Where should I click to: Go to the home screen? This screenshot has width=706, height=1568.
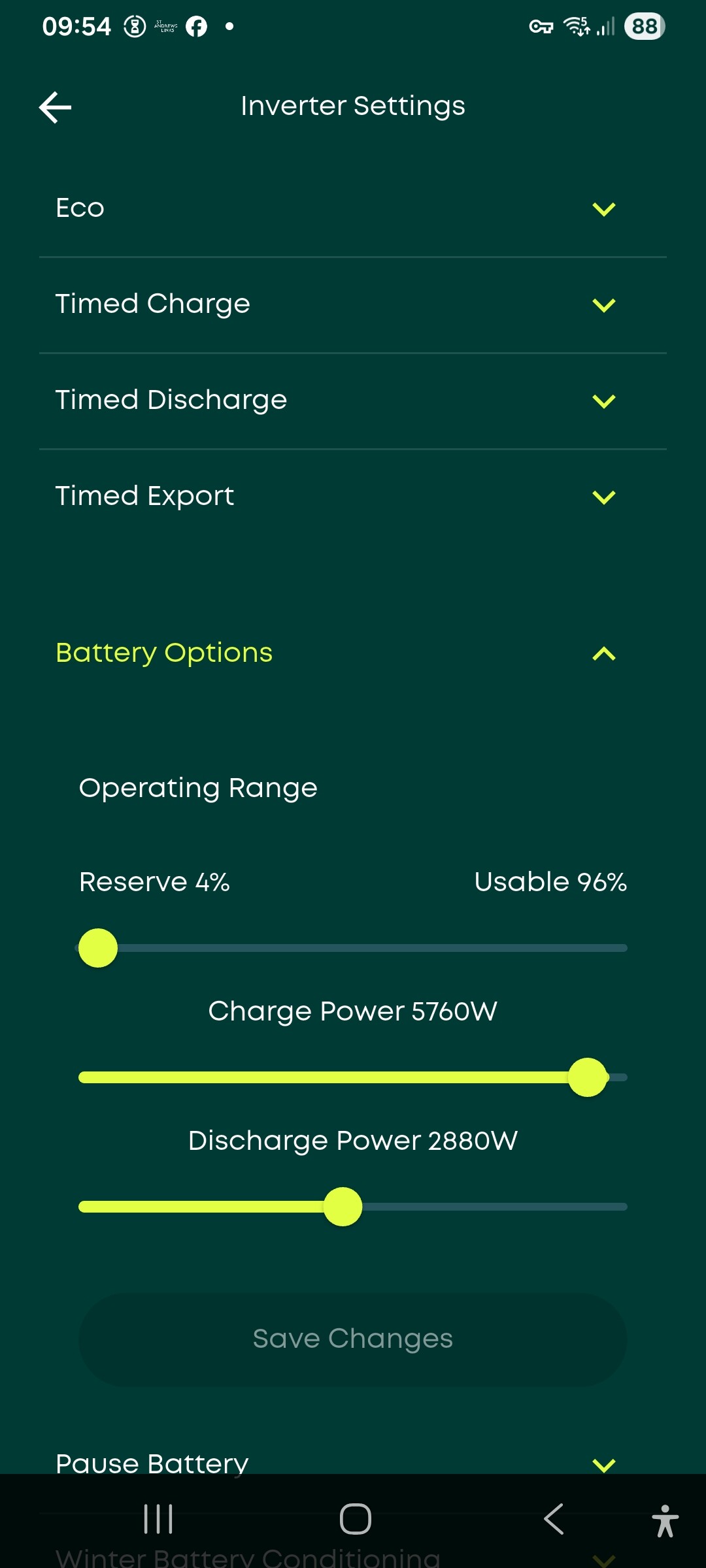point(355,1519)
